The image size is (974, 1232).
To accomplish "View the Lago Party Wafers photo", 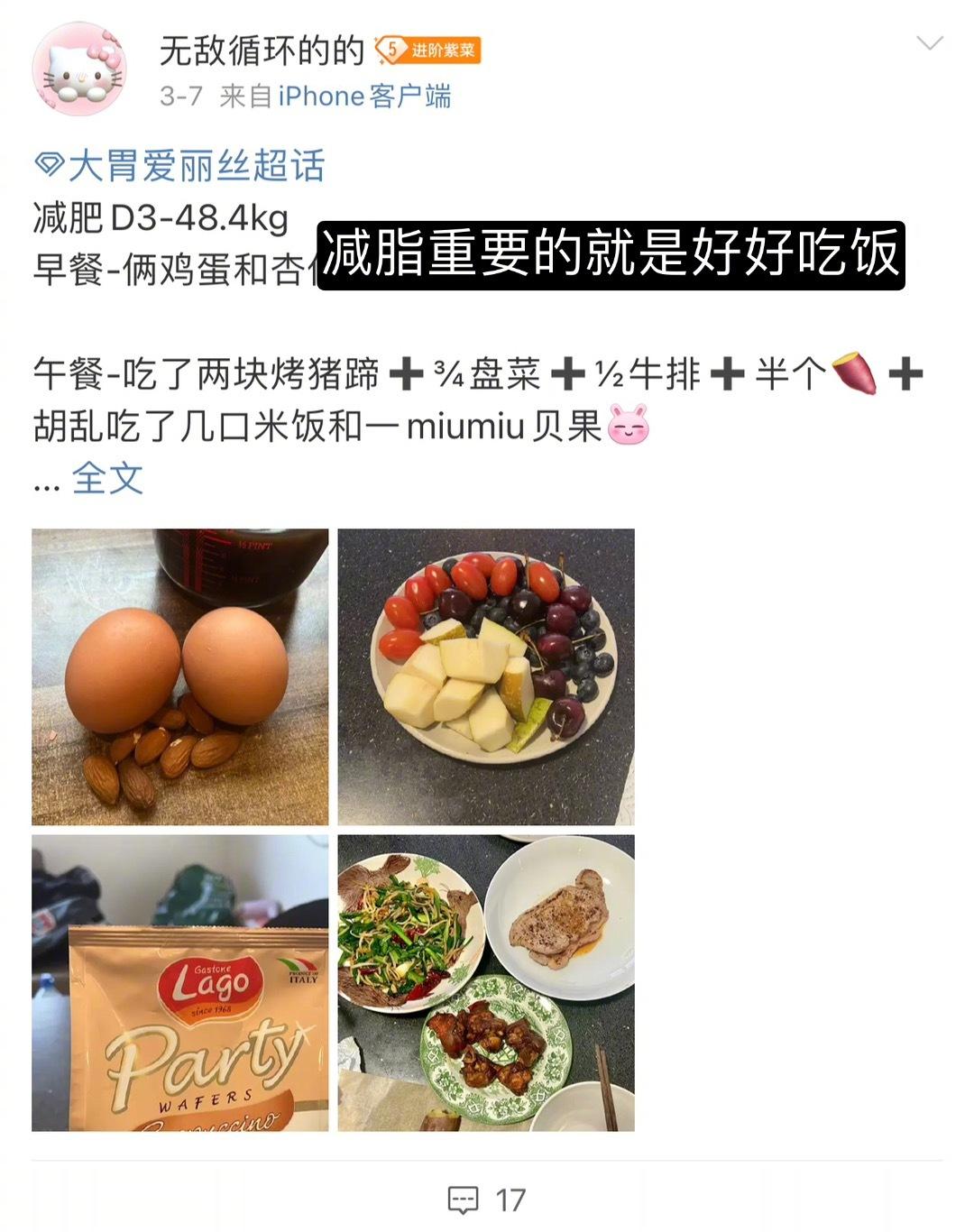I will click(x=180, y=982).
